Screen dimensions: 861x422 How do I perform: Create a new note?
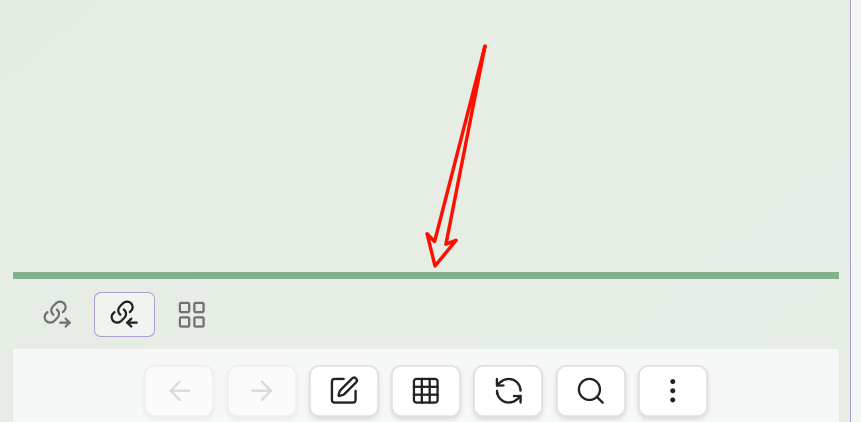[x=344, y=390]
